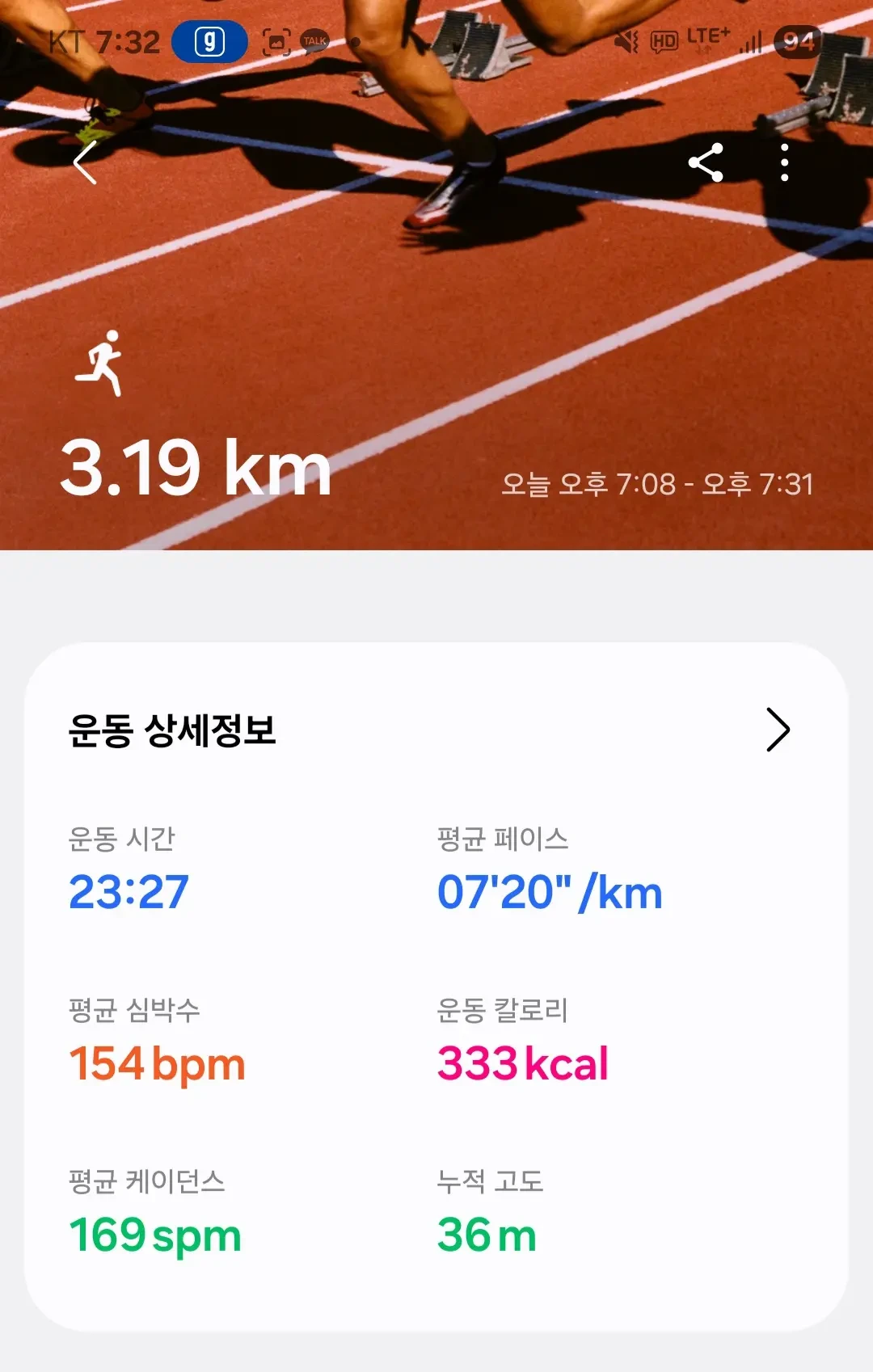
Task: Go back using the top-left arrow
Action: point(86,162)
